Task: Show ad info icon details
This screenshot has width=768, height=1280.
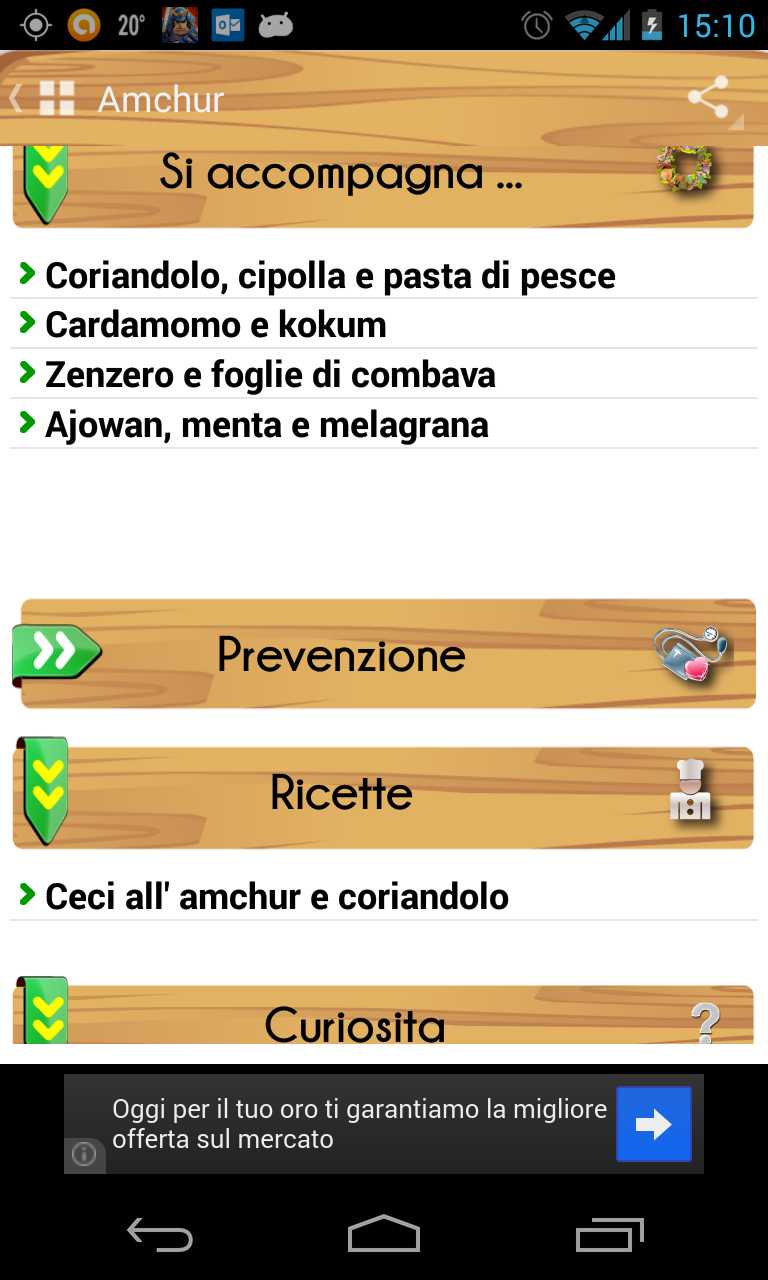Action: pyautogui.click(x=84, y=1155)
